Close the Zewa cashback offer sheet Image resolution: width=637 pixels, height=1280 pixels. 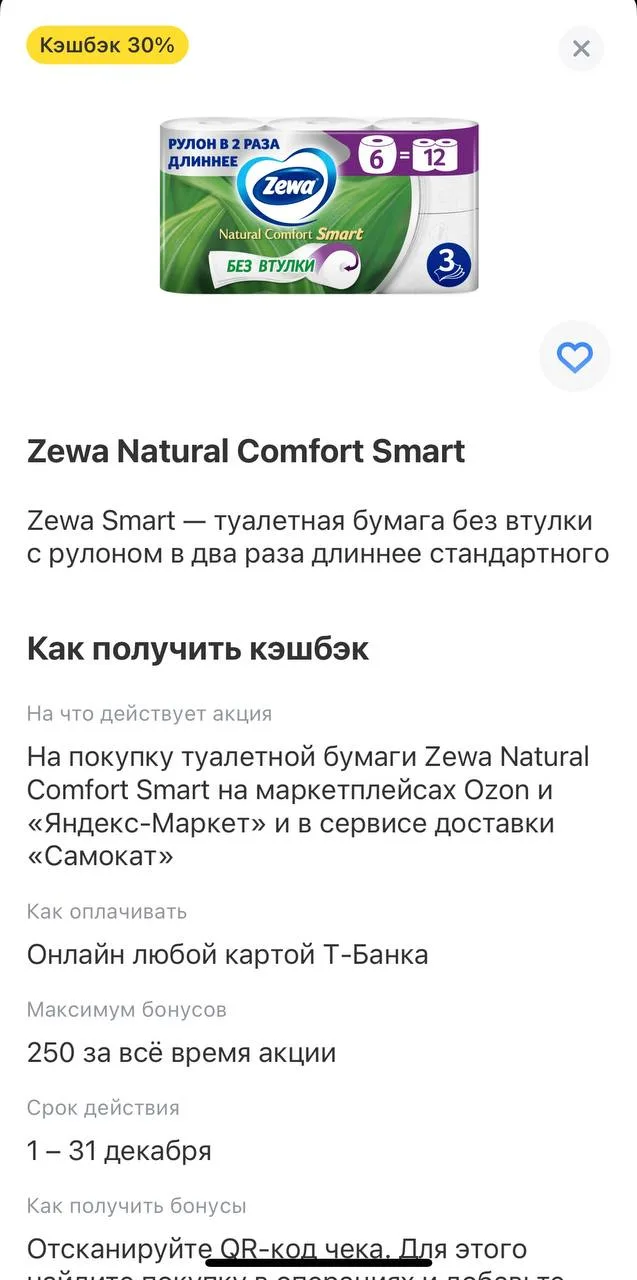581,48
